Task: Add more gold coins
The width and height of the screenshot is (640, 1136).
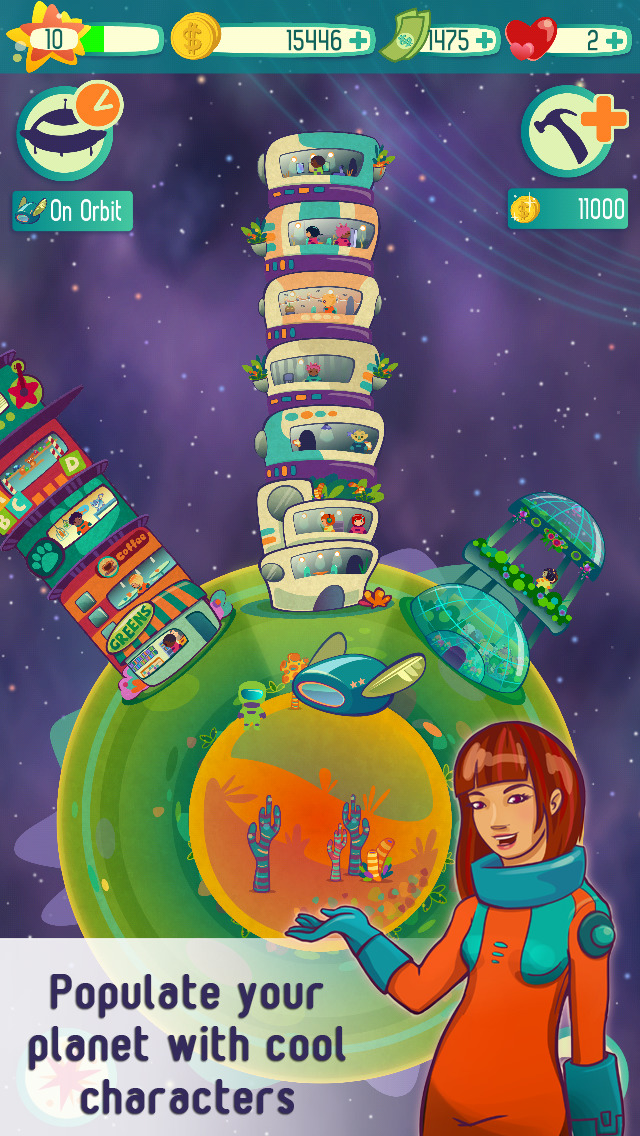Action: pyautogui.click(x=358, y=41)
